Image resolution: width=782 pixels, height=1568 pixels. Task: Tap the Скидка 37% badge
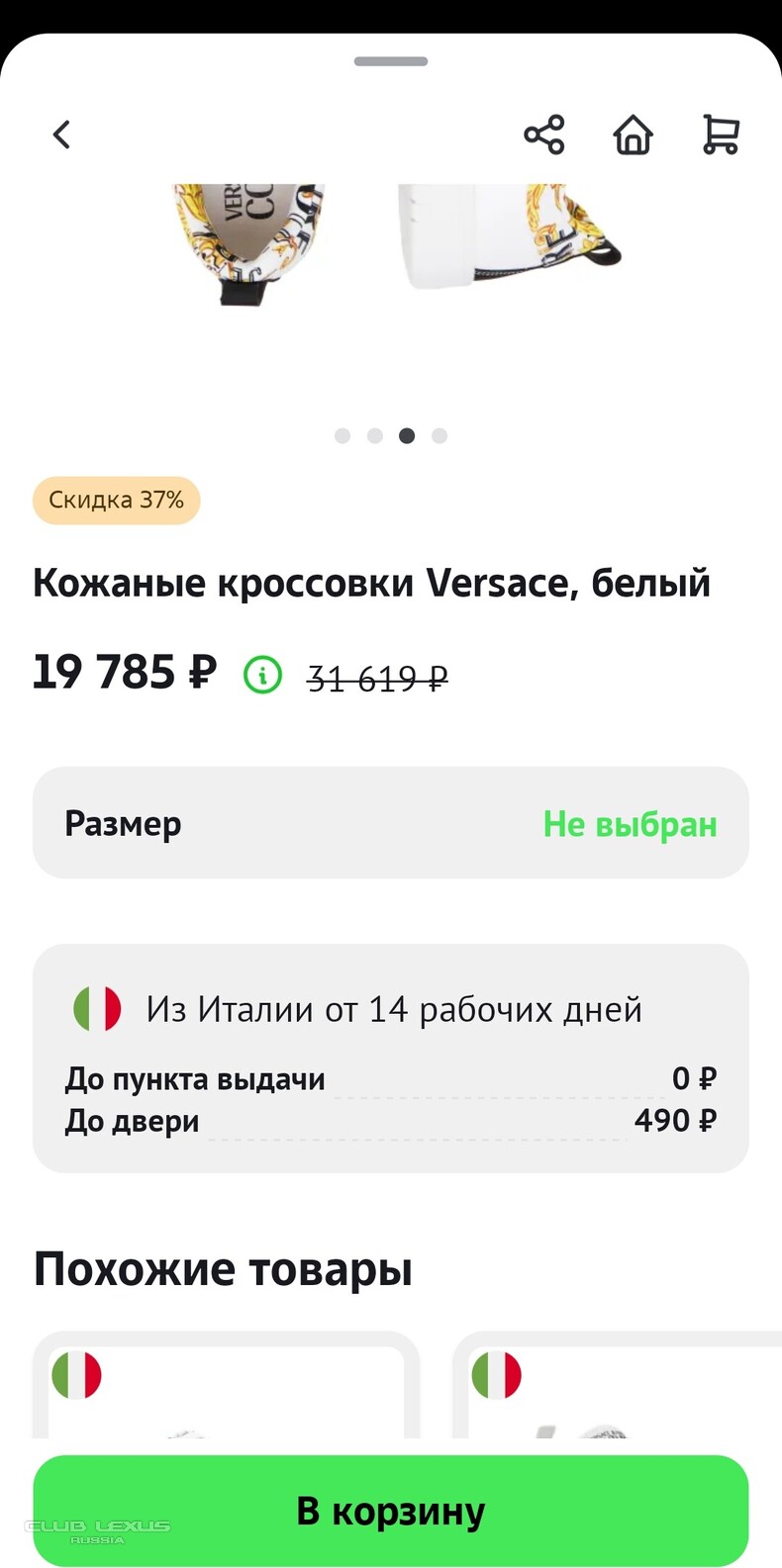(116, 501)
